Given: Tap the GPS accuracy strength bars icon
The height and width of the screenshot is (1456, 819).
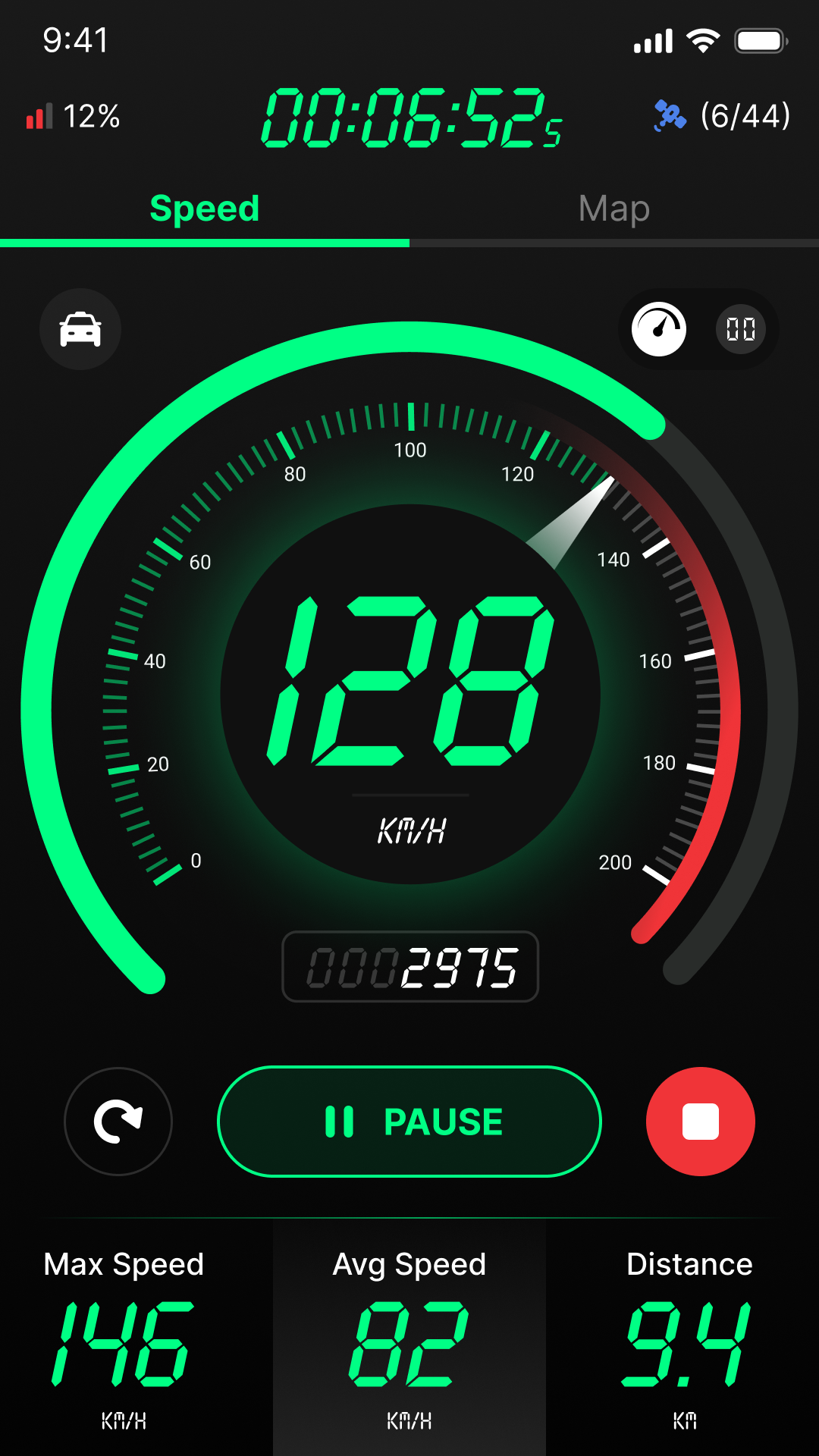Looking at the screenshot, I should pos(39,115).
